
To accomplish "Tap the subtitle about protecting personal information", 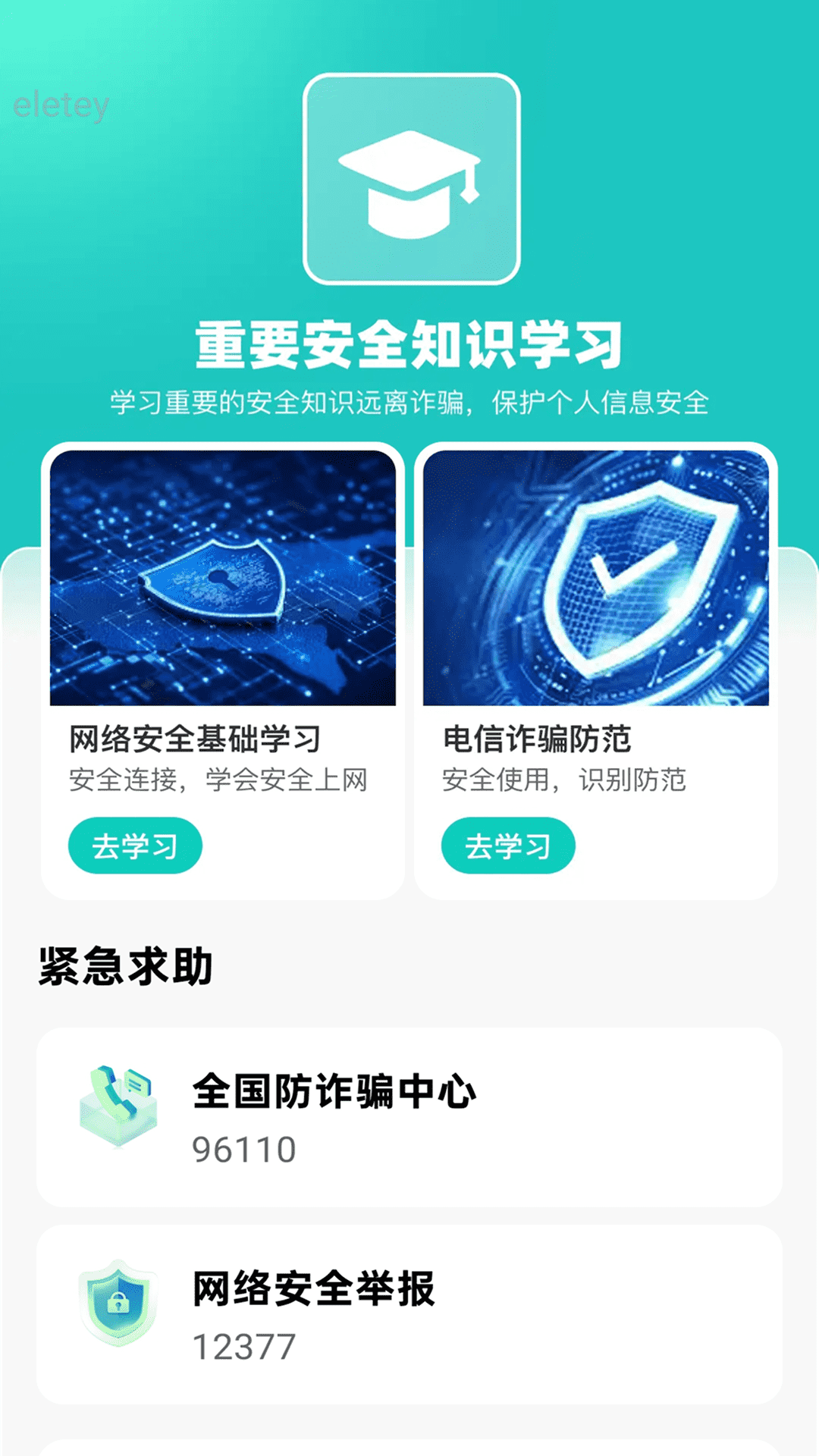I will [409, 402].
